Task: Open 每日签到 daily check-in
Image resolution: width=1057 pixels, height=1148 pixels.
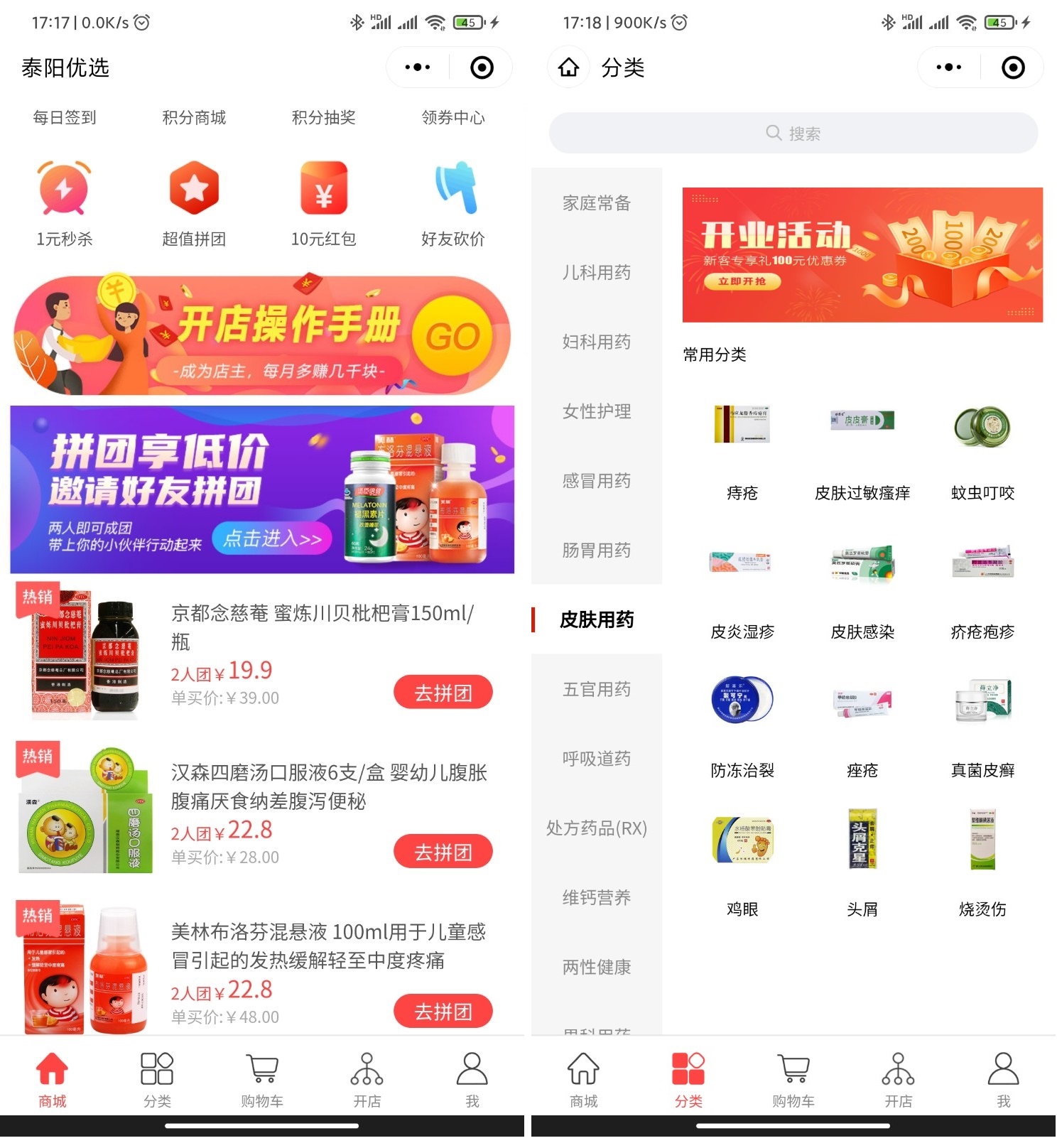Action: tap(65, 117)
